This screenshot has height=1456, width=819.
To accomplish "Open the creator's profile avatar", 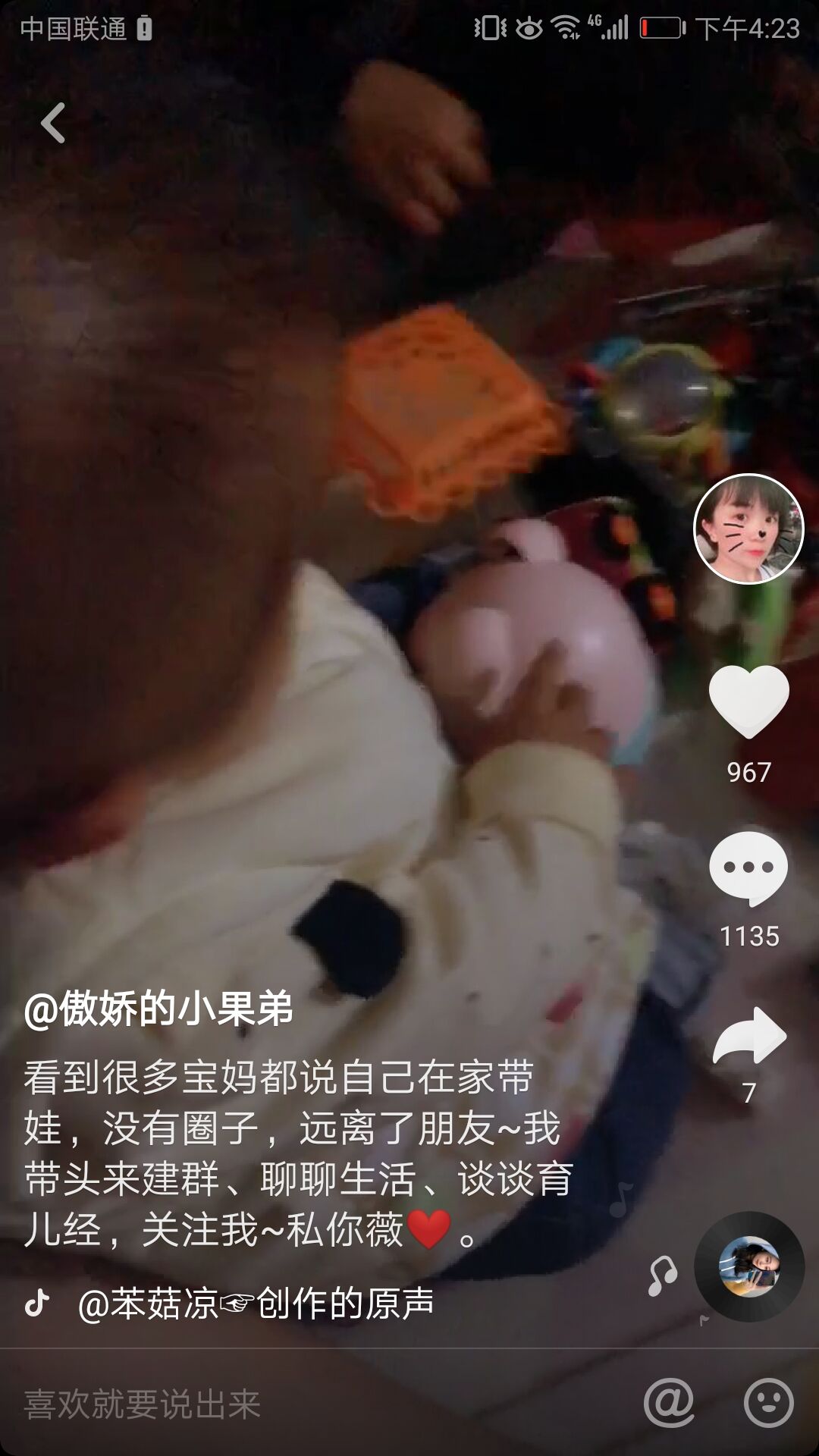I will tap(748, 529).
